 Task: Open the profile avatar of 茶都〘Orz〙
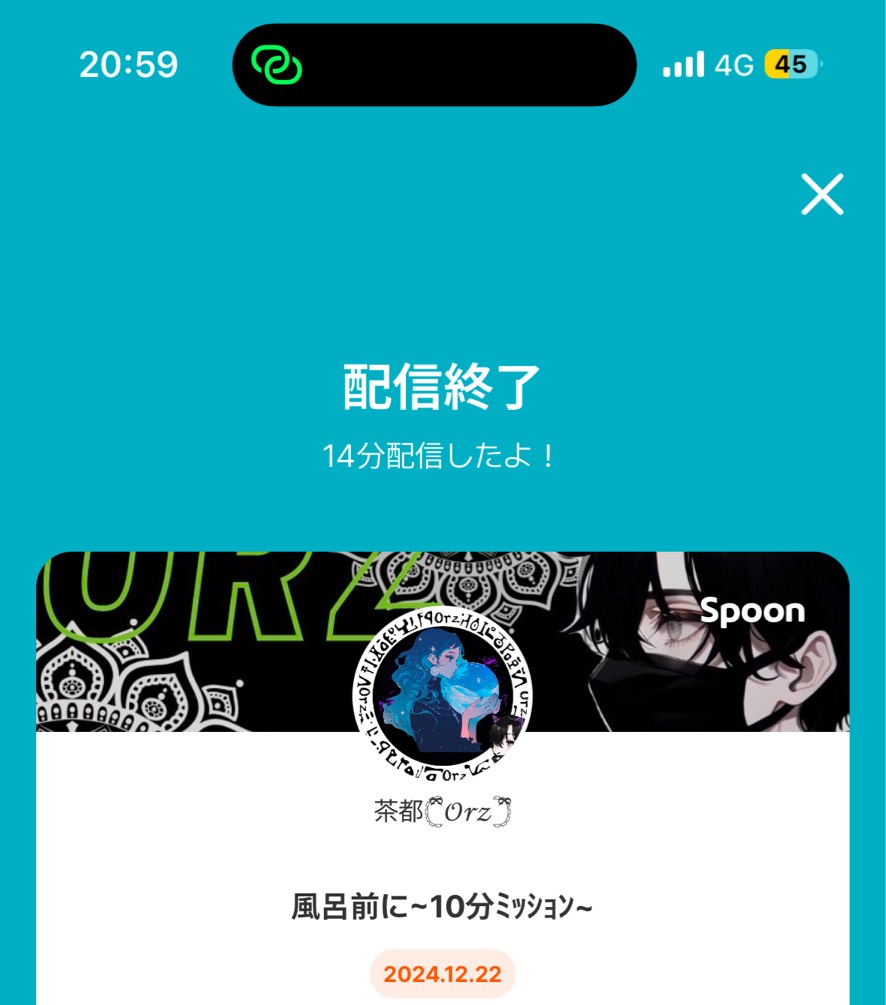(443, 695)
